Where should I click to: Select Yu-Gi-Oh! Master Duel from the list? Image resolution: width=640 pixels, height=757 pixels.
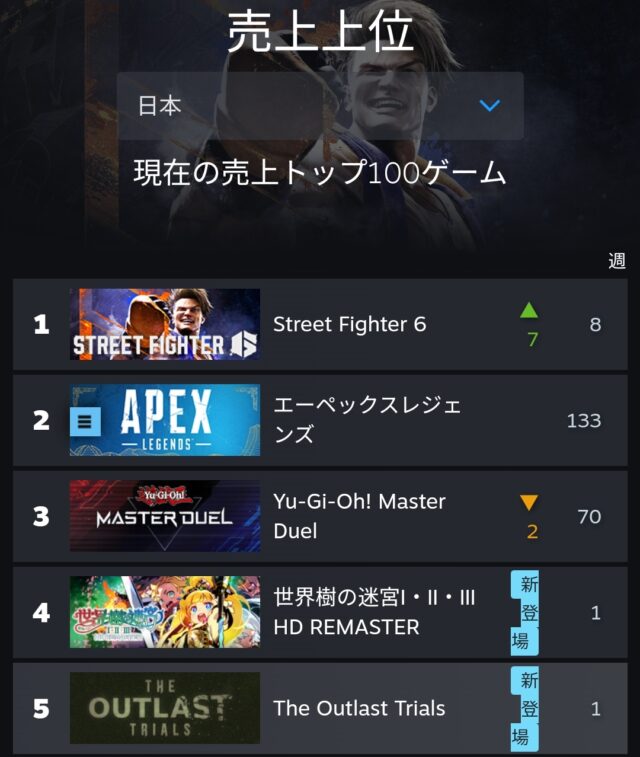[359, 516]
